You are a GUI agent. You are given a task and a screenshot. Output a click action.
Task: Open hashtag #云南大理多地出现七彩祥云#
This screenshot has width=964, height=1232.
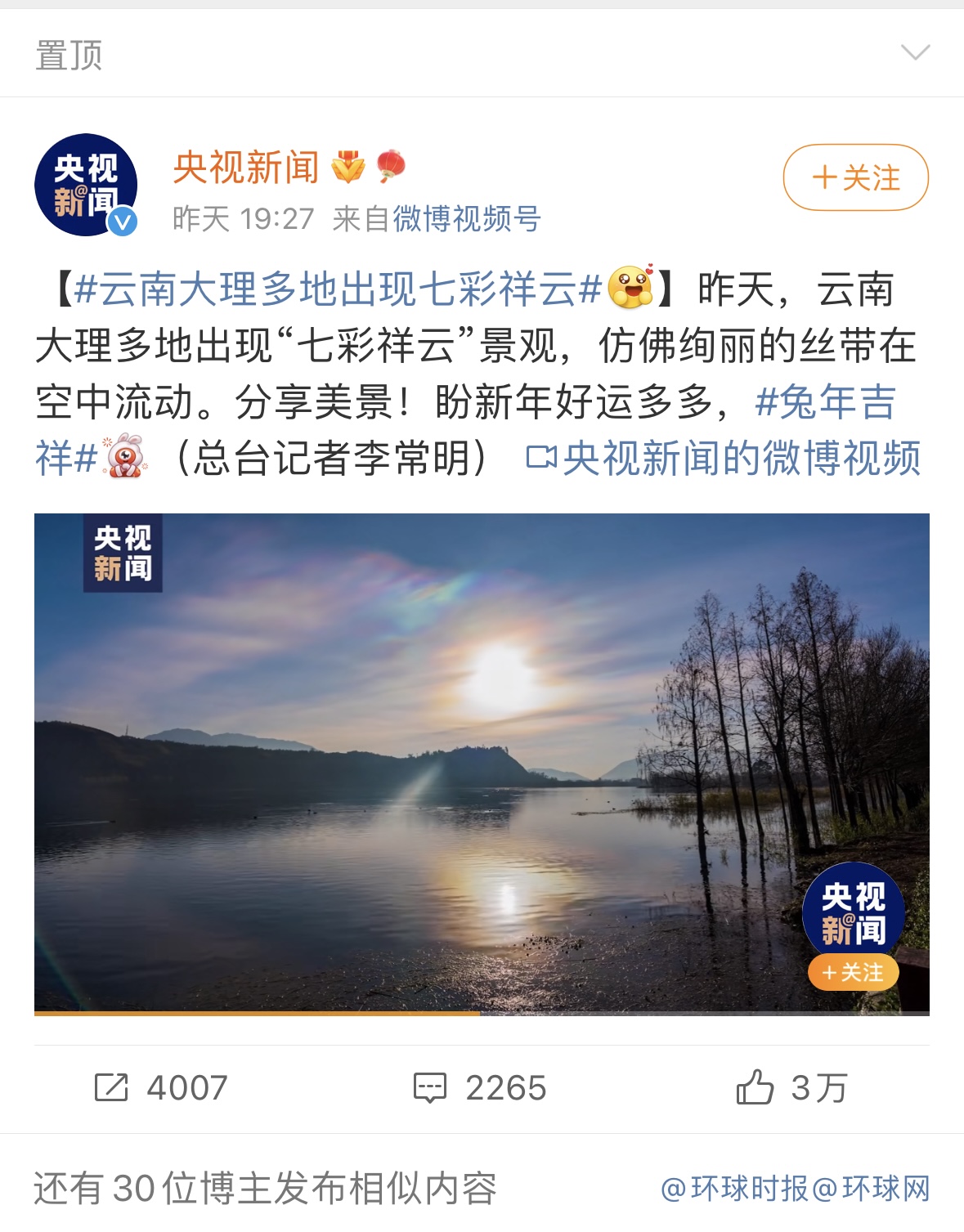(338, 289)
